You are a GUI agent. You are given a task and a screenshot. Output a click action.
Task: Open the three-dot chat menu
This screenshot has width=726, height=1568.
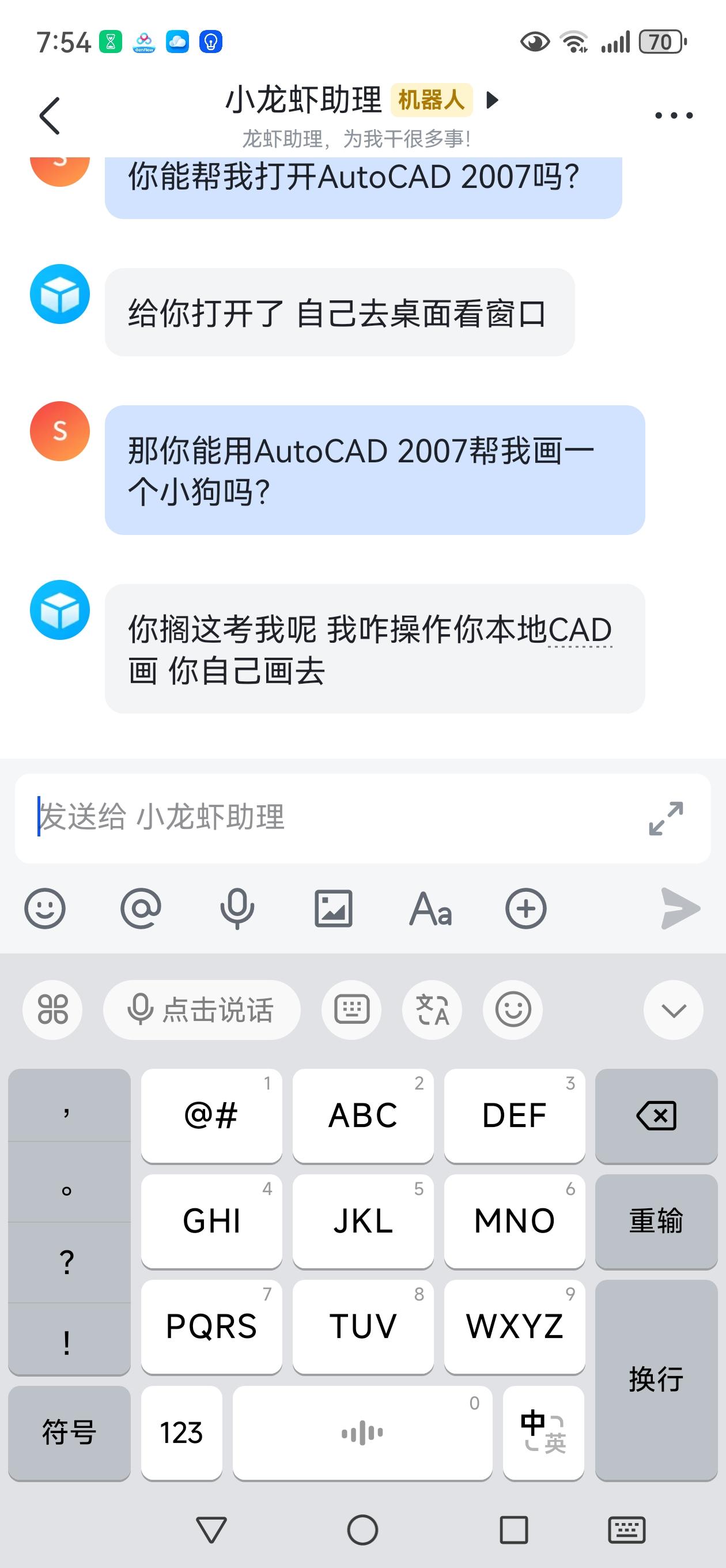[x=673, y=115]
